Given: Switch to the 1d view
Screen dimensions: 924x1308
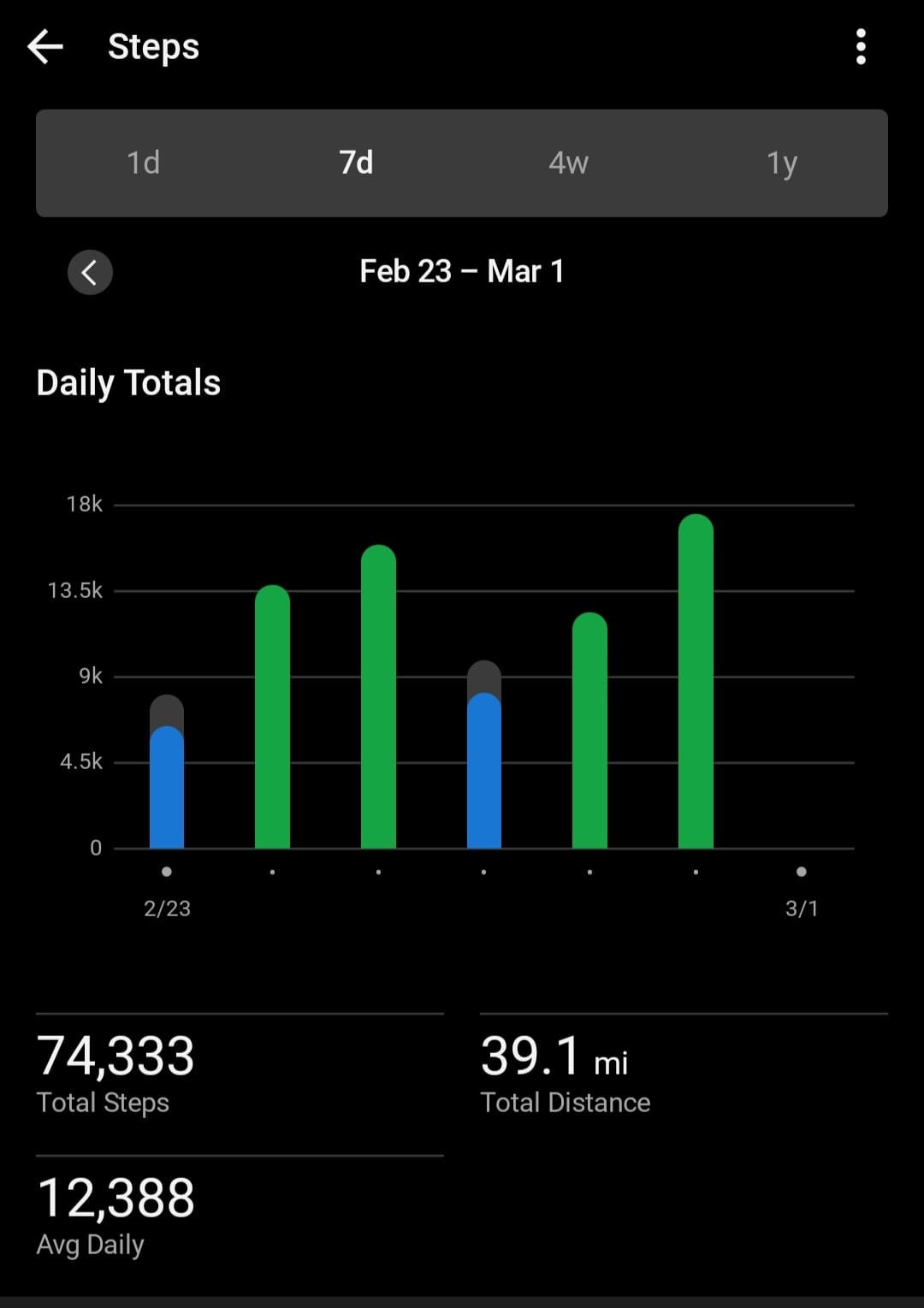Looking at the screenshot, I should point(143,163).
